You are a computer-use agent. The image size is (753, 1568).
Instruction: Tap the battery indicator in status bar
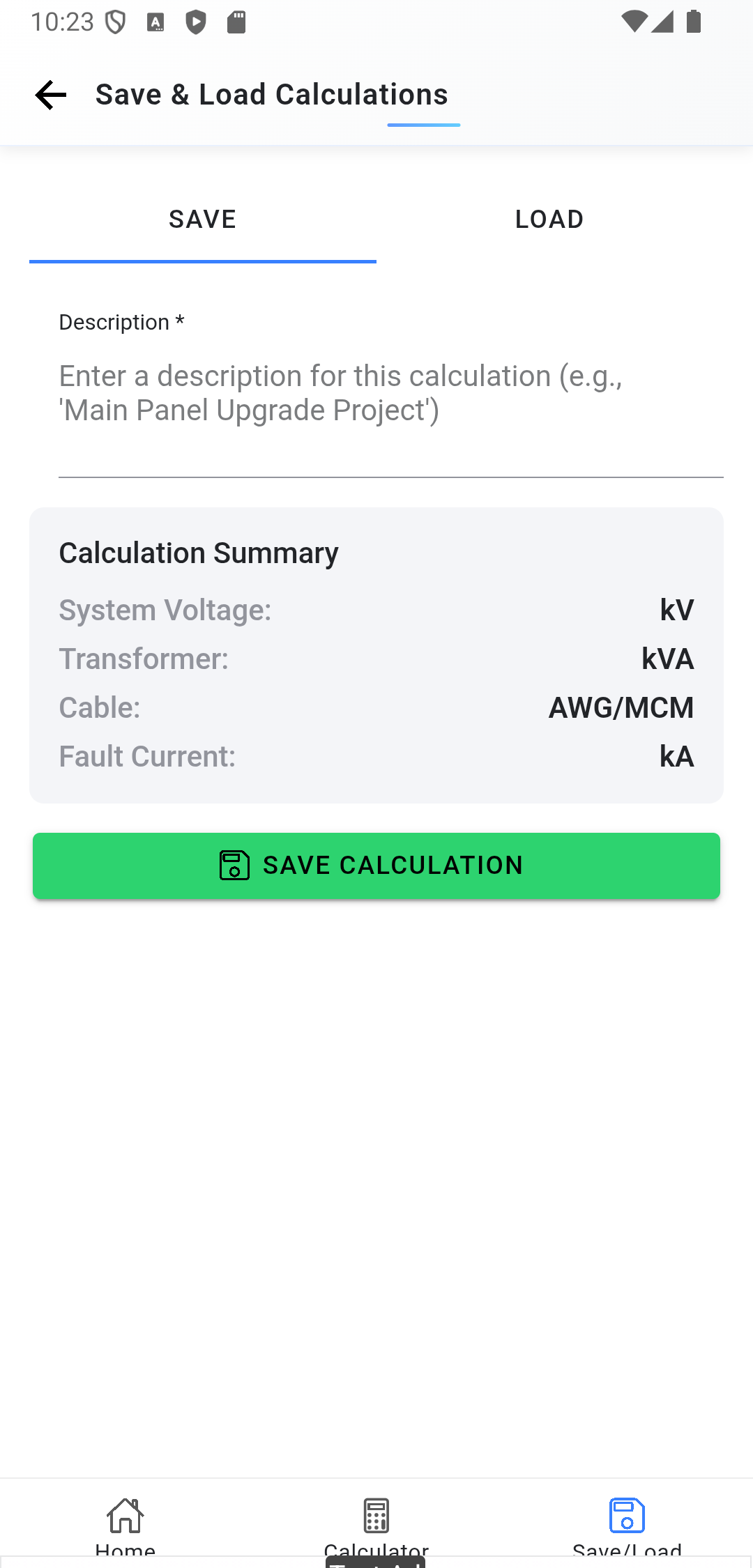coord(694,22)
